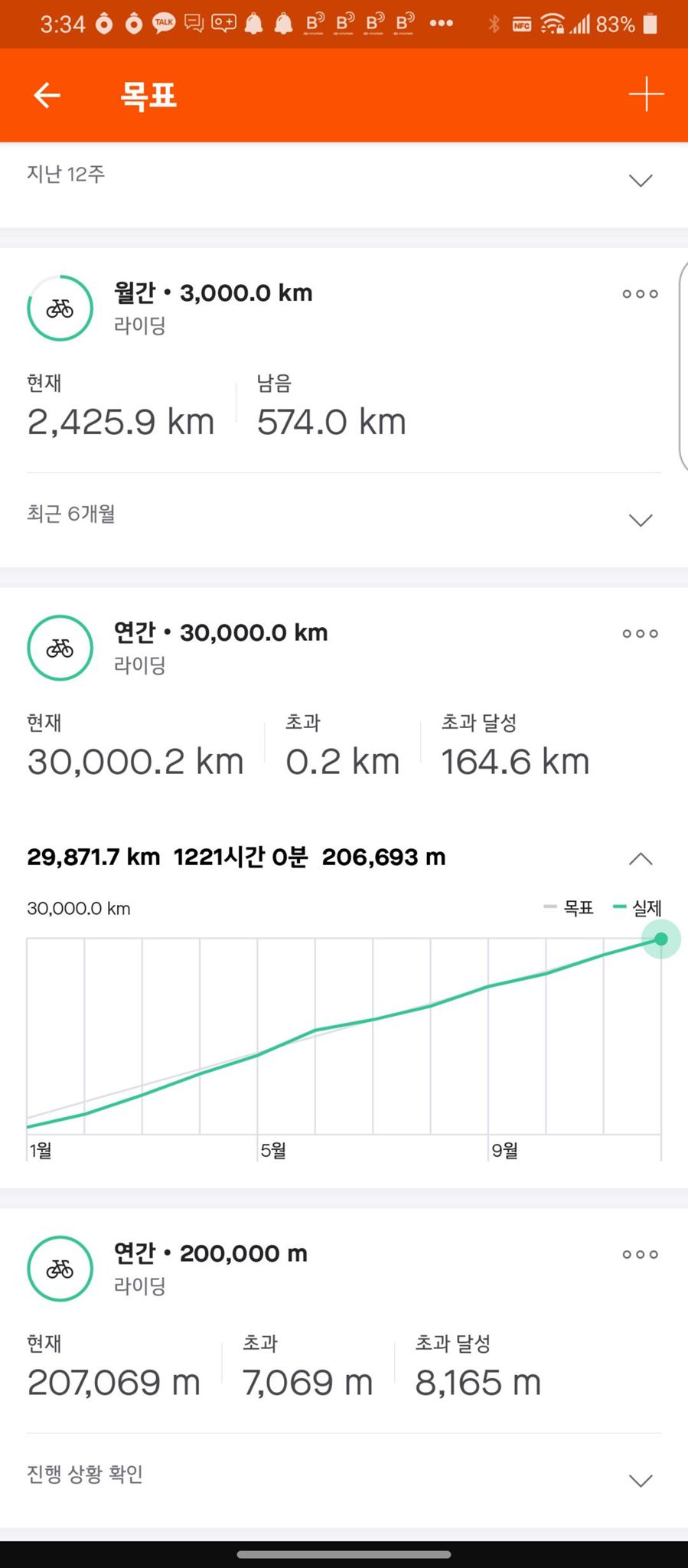Expand the 최근 6개월 section

click(x=640, y=521)
